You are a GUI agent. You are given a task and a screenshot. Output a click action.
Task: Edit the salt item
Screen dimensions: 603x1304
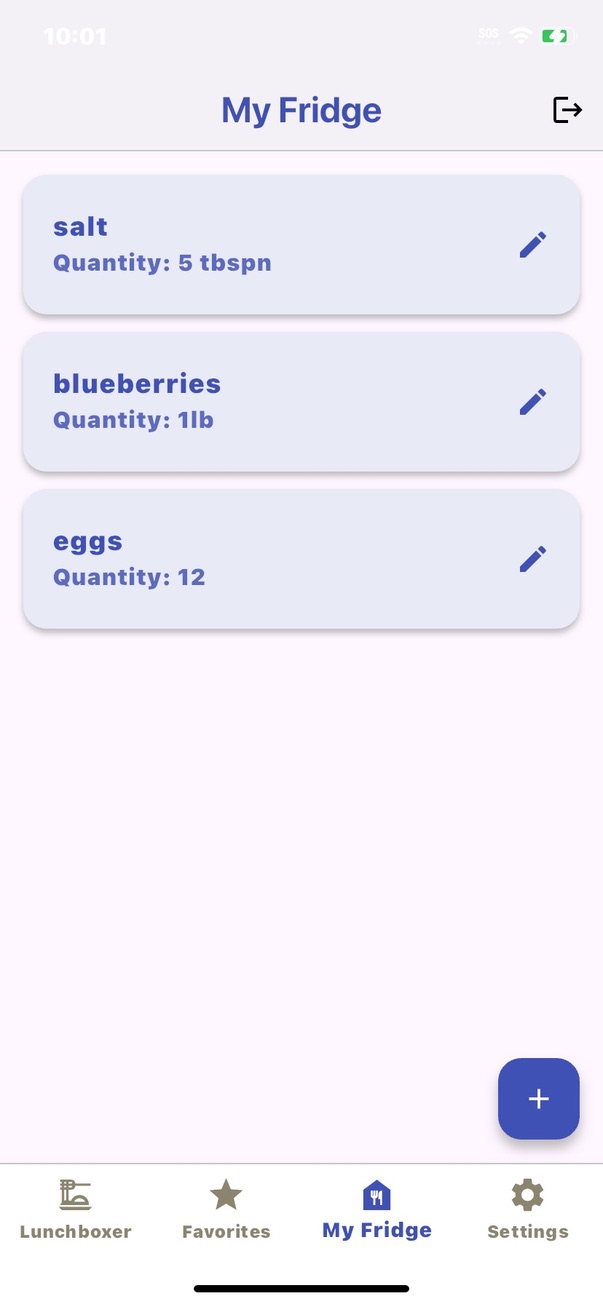tap(533, 245)
